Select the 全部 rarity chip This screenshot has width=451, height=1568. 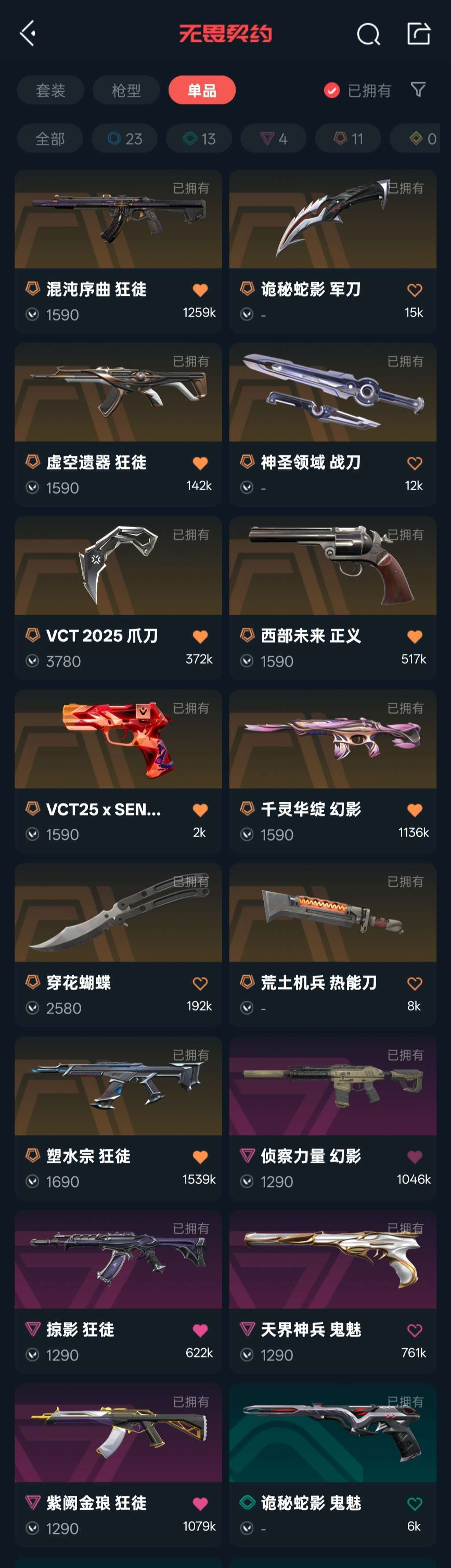pyautogui.click(x=50, y=139)
